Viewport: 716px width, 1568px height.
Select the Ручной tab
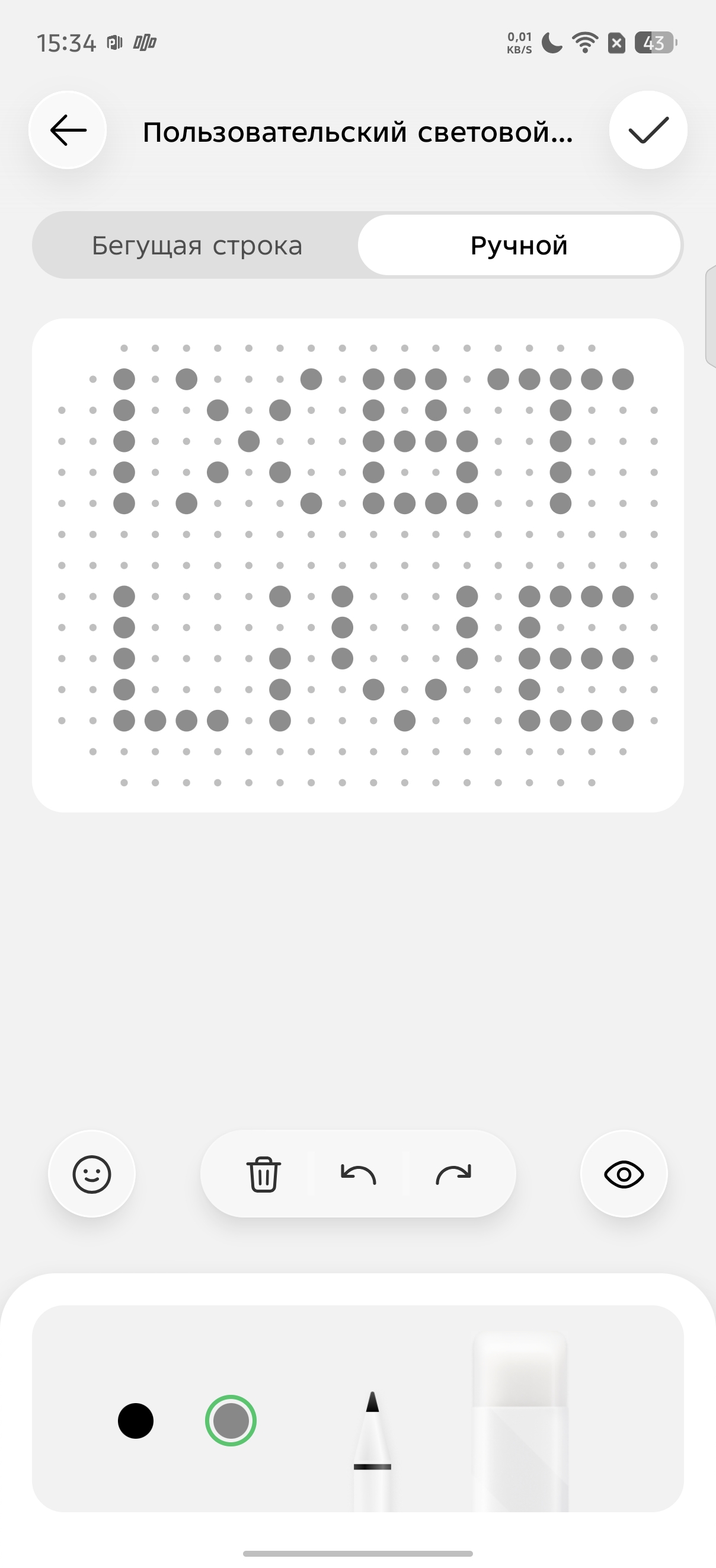click(x=519, y=246)
